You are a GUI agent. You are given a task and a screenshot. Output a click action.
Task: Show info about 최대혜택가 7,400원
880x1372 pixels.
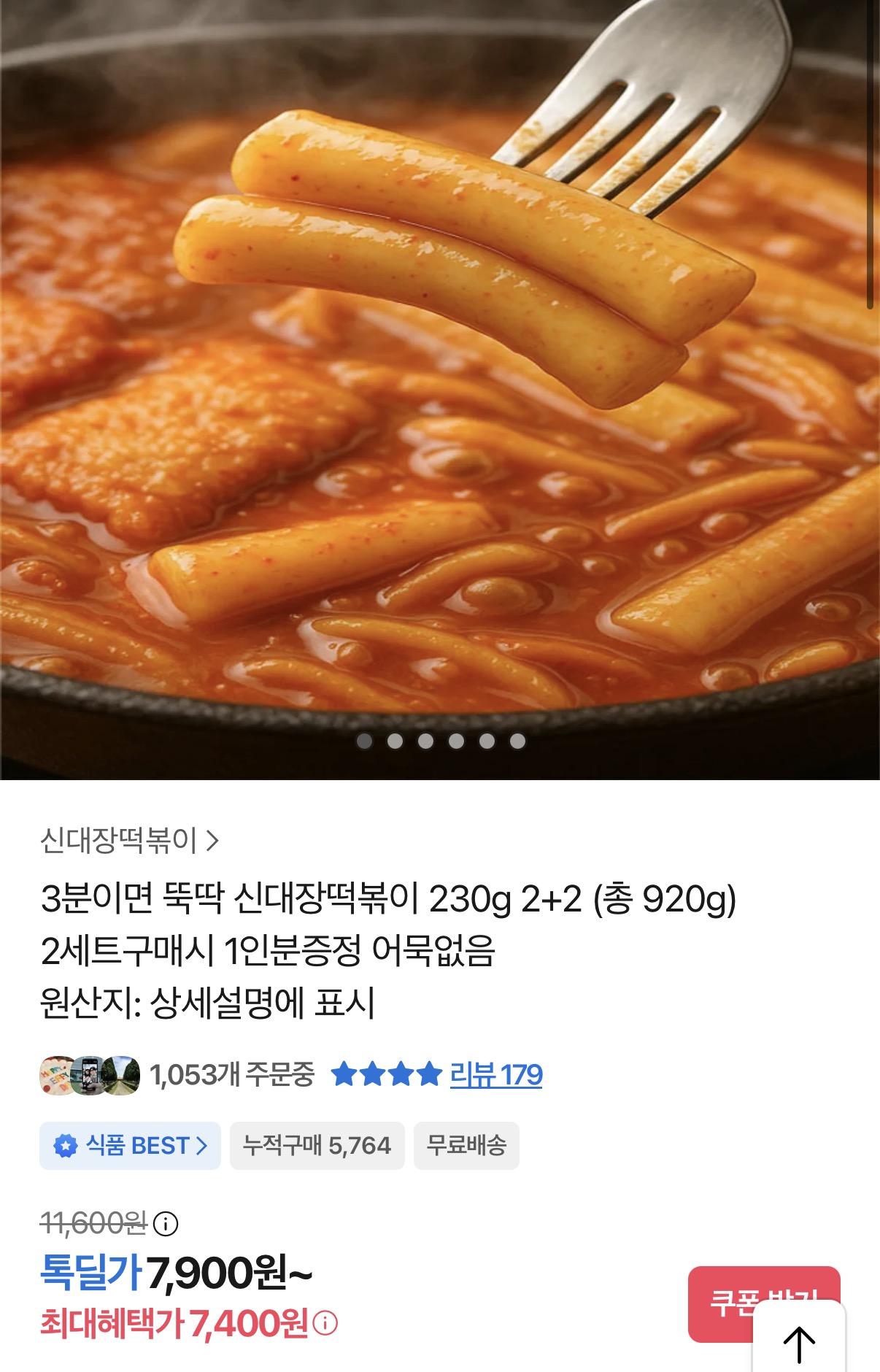pos(325,1323)
